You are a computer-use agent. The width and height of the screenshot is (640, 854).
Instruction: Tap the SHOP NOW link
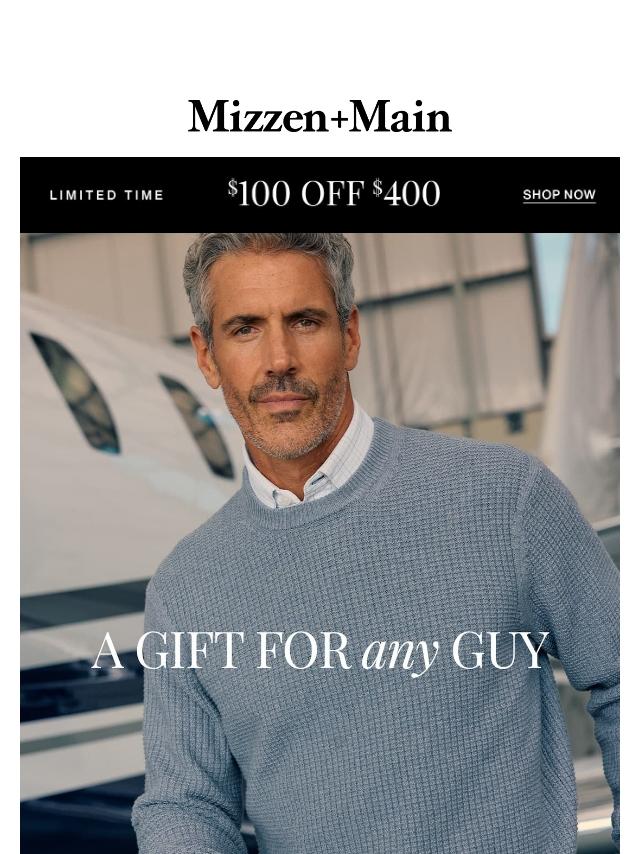coord(558,195)
